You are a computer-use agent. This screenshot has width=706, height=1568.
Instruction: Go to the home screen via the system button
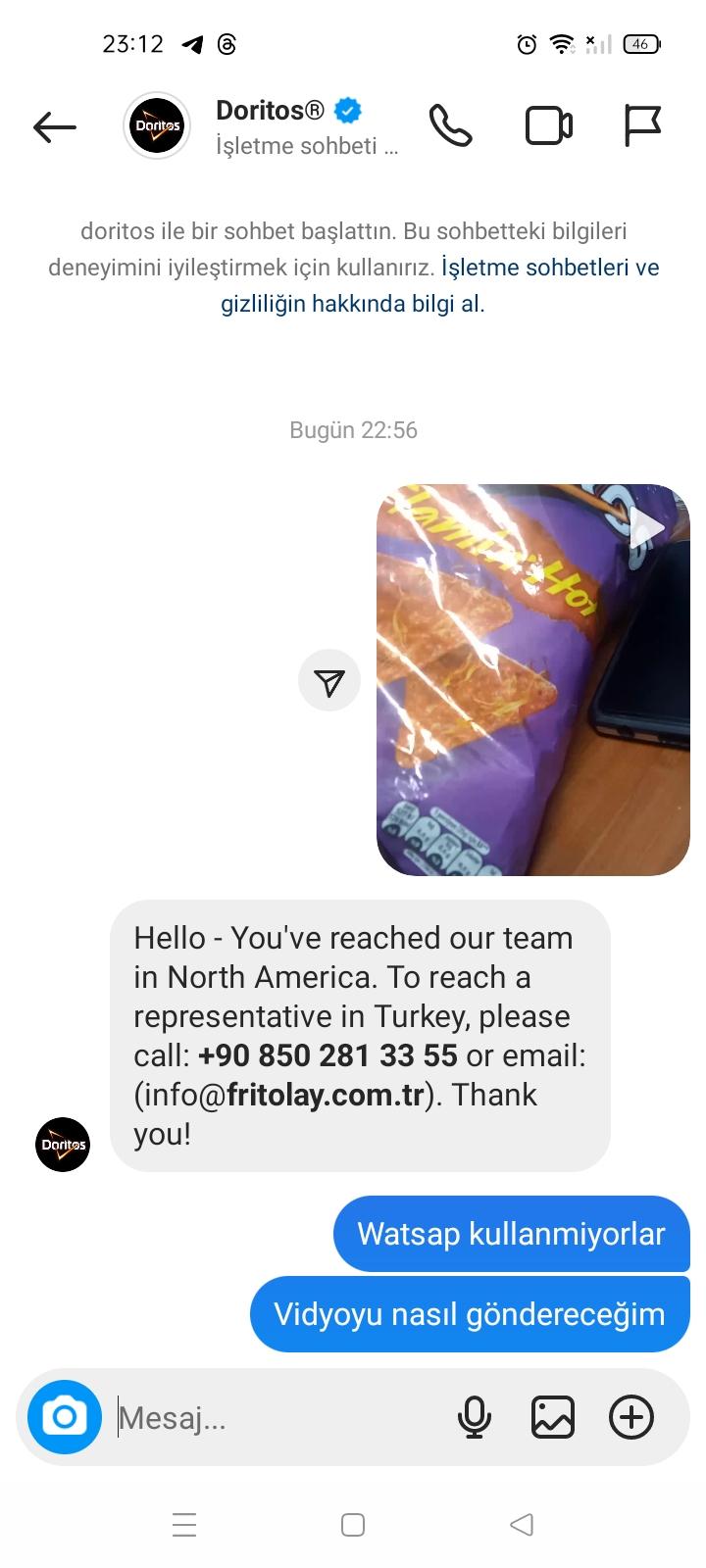pyautogui.click(x=353, y=1525)
